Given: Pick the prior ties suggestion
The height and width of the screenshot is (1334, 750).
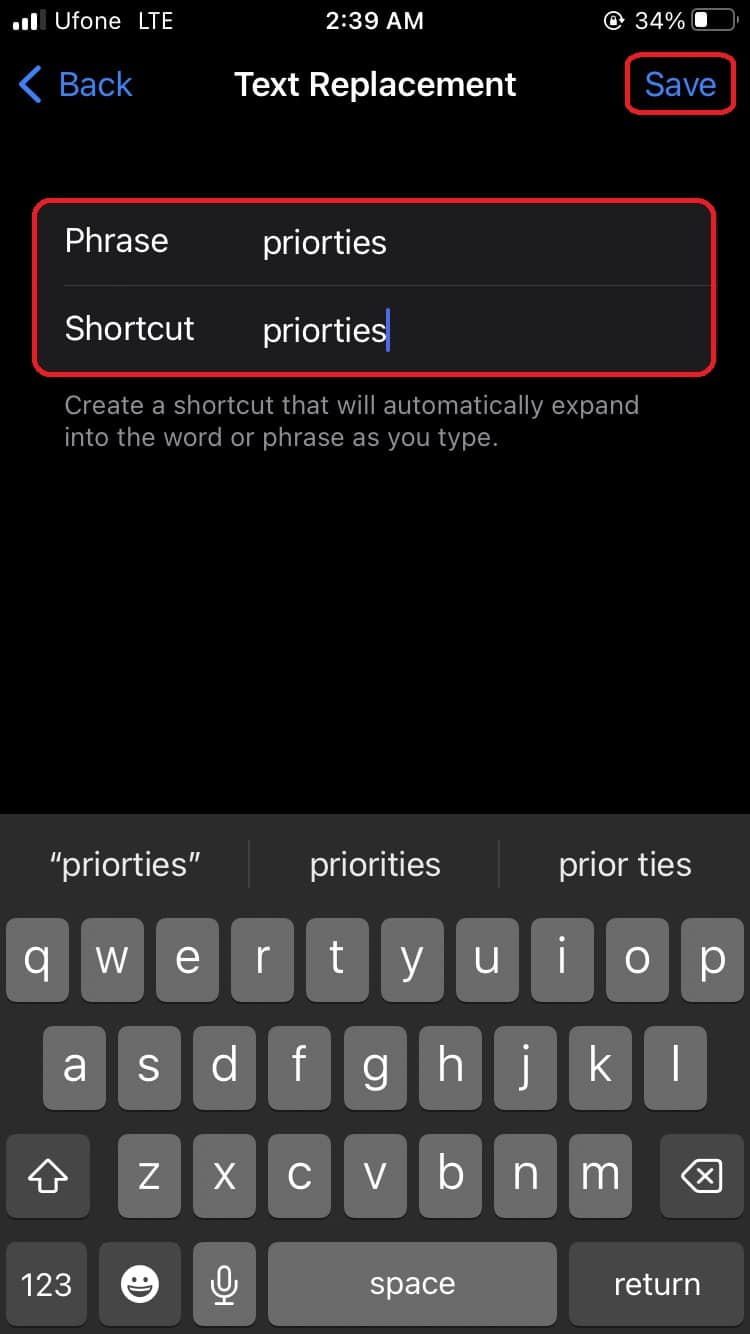Looking at the screenshot, I should 625,864.
